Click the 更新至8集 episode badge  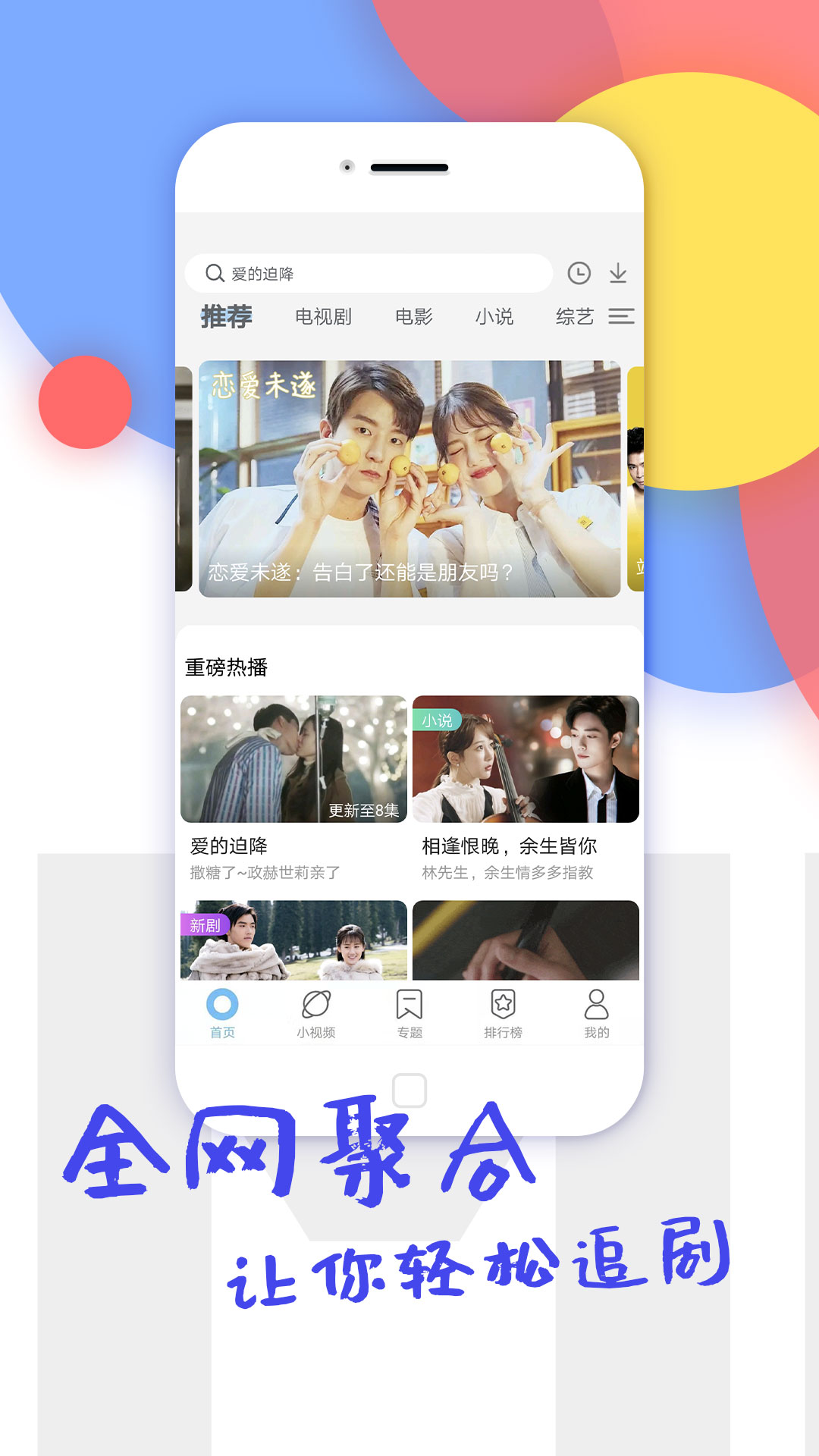[364, 808]
